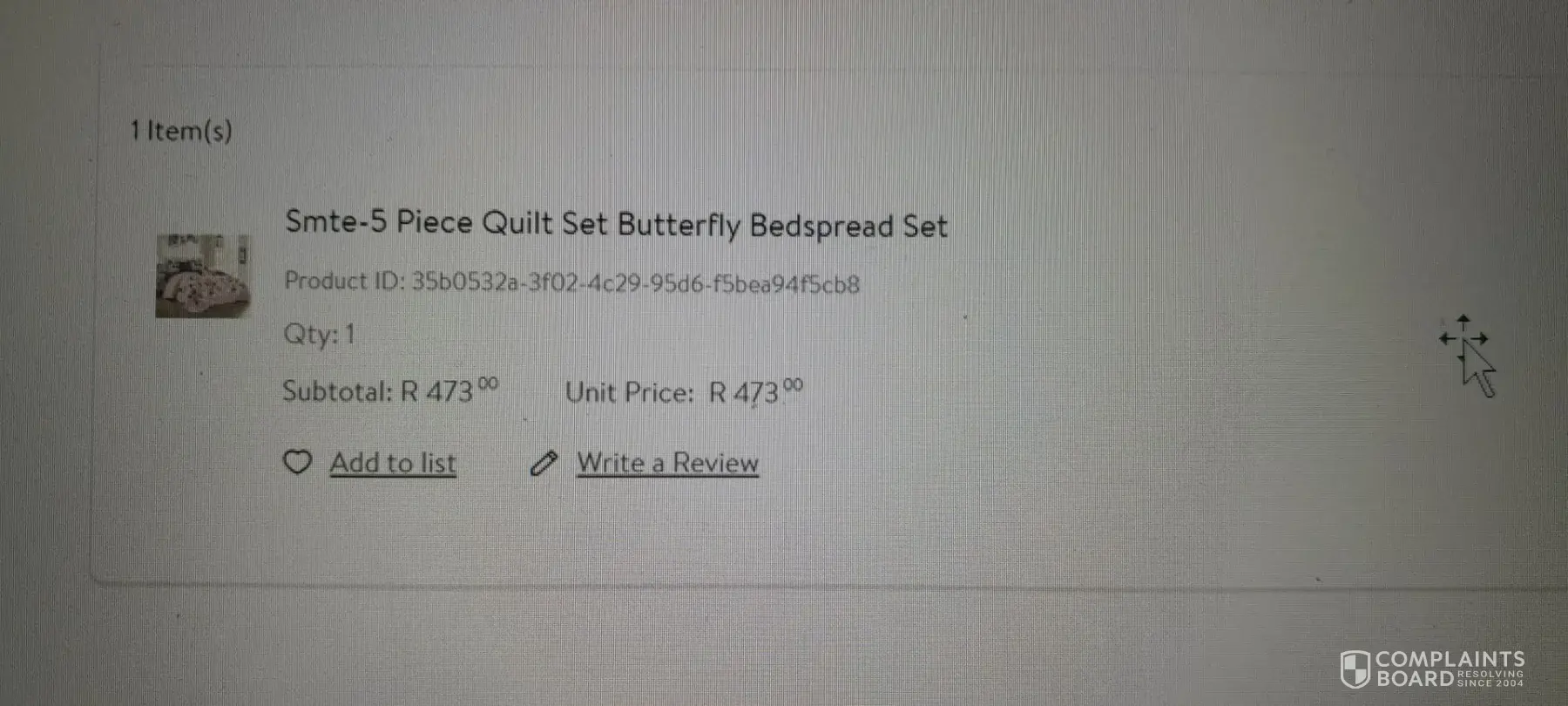Screen dimensions: 1568x706
Task: Tap the Add to list link
Action: (x=392, y=463)
